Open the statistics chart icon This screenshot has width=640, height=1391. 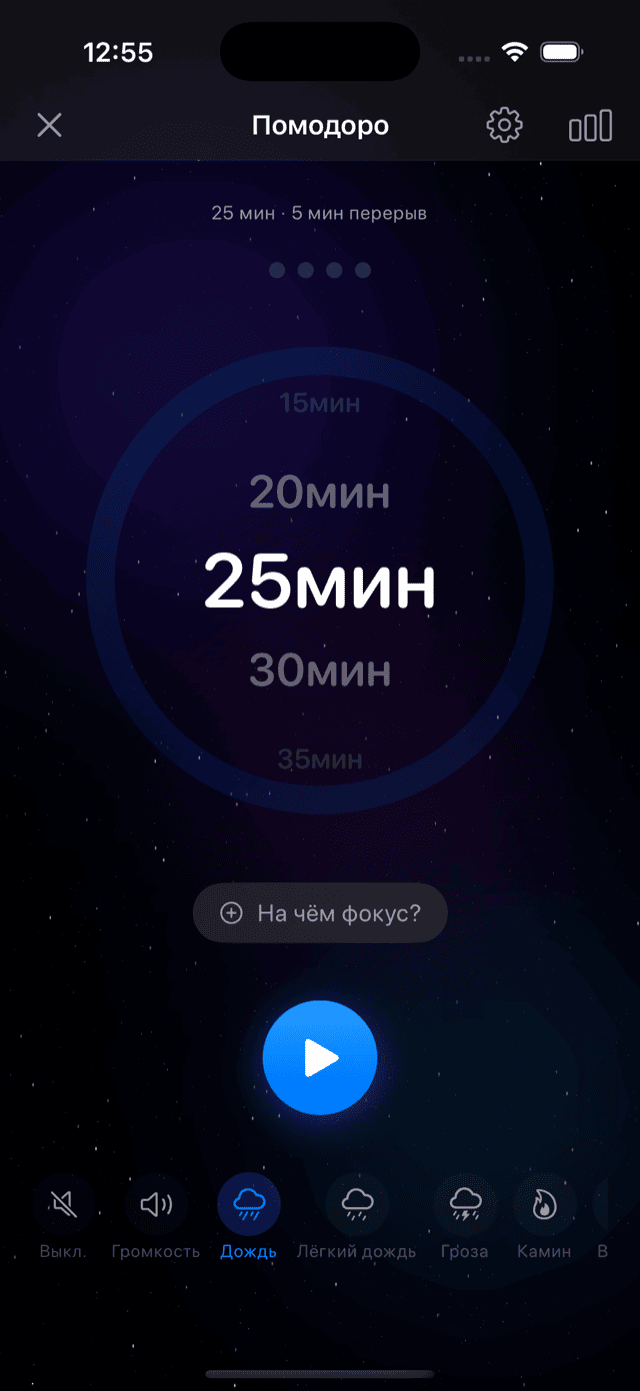(x=590, y=125)
